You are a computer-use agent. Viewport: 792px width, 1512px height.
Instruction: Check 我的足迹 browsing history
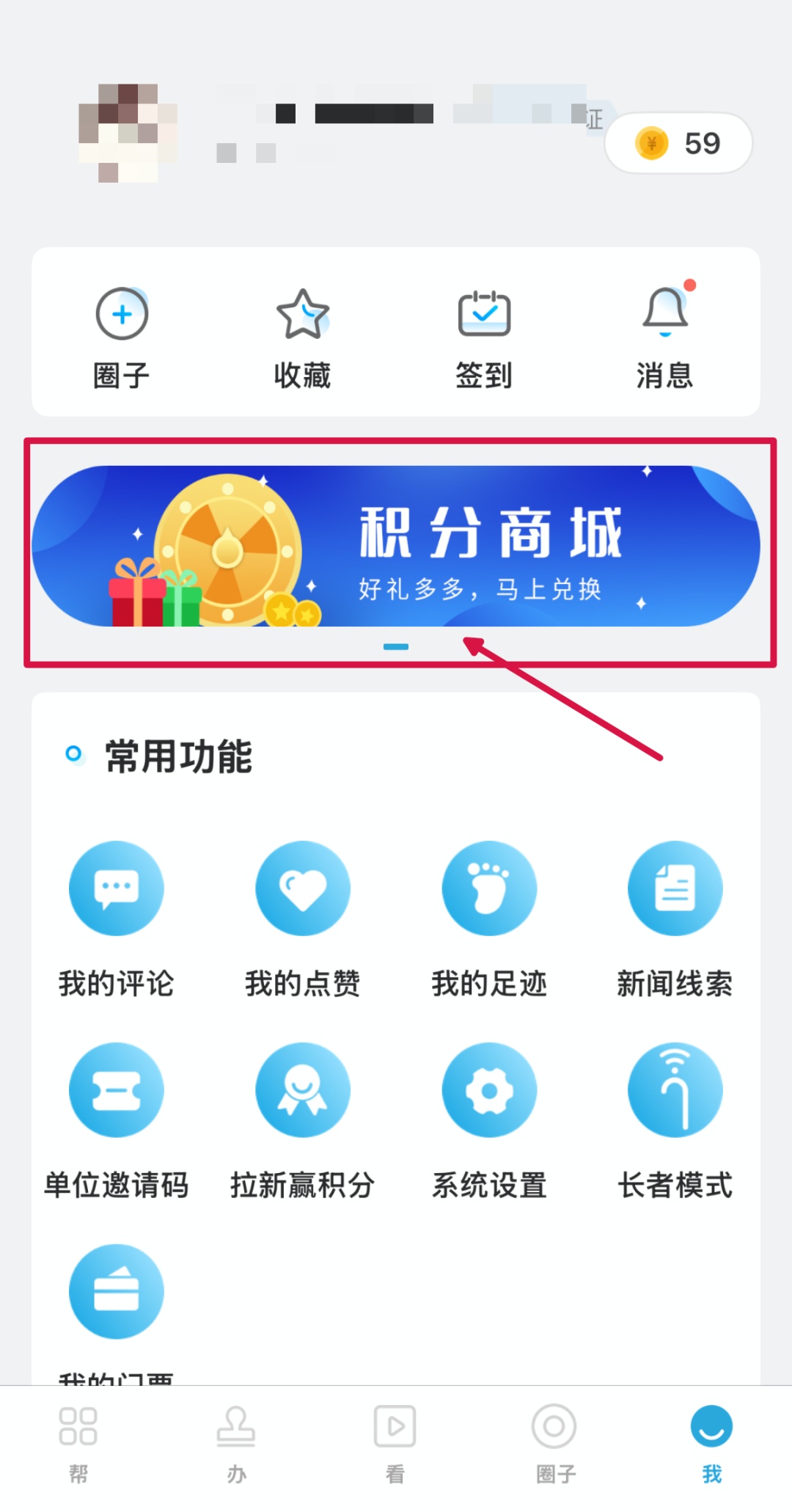point(489,918)
